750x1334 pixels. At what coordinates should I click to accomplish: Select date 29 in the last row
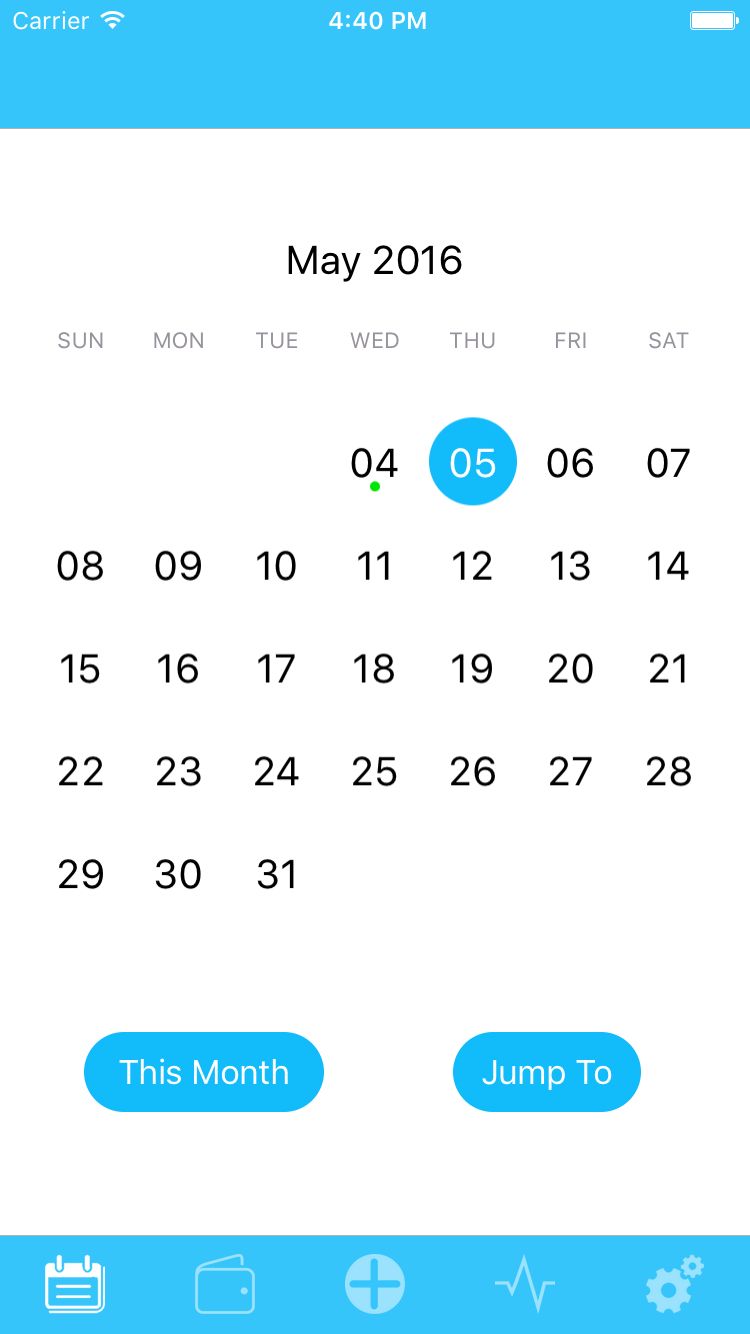coord(80,875)
